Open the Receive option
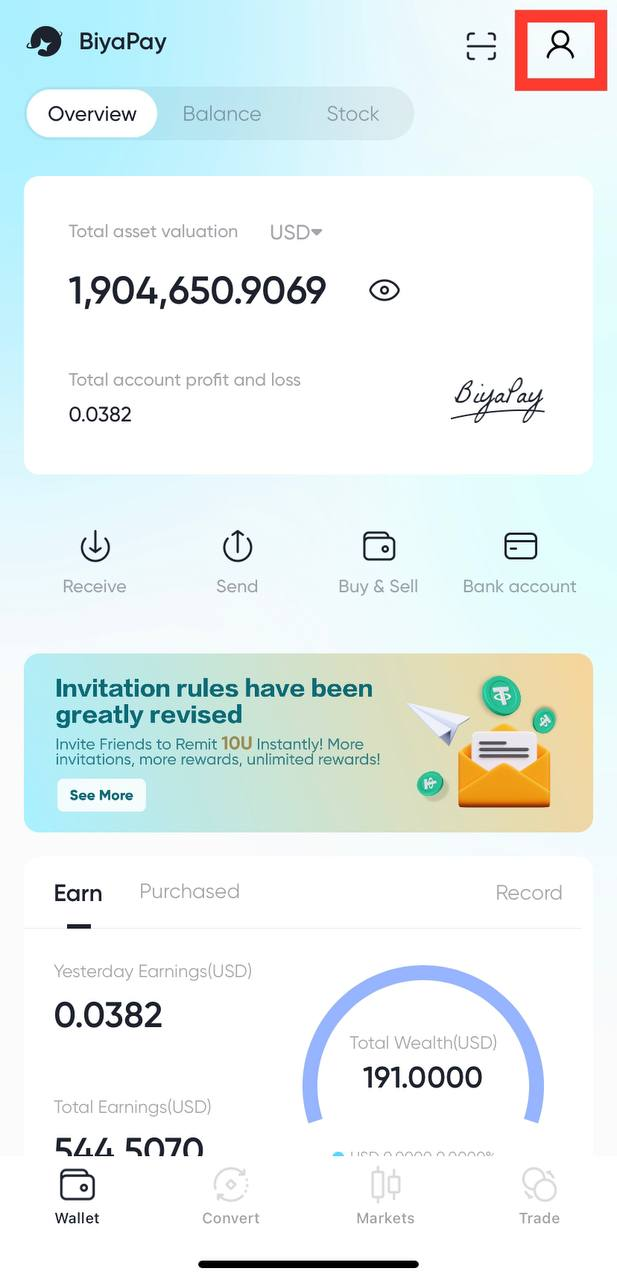This screenshot has height=1280, width=617. click(95, 561)
